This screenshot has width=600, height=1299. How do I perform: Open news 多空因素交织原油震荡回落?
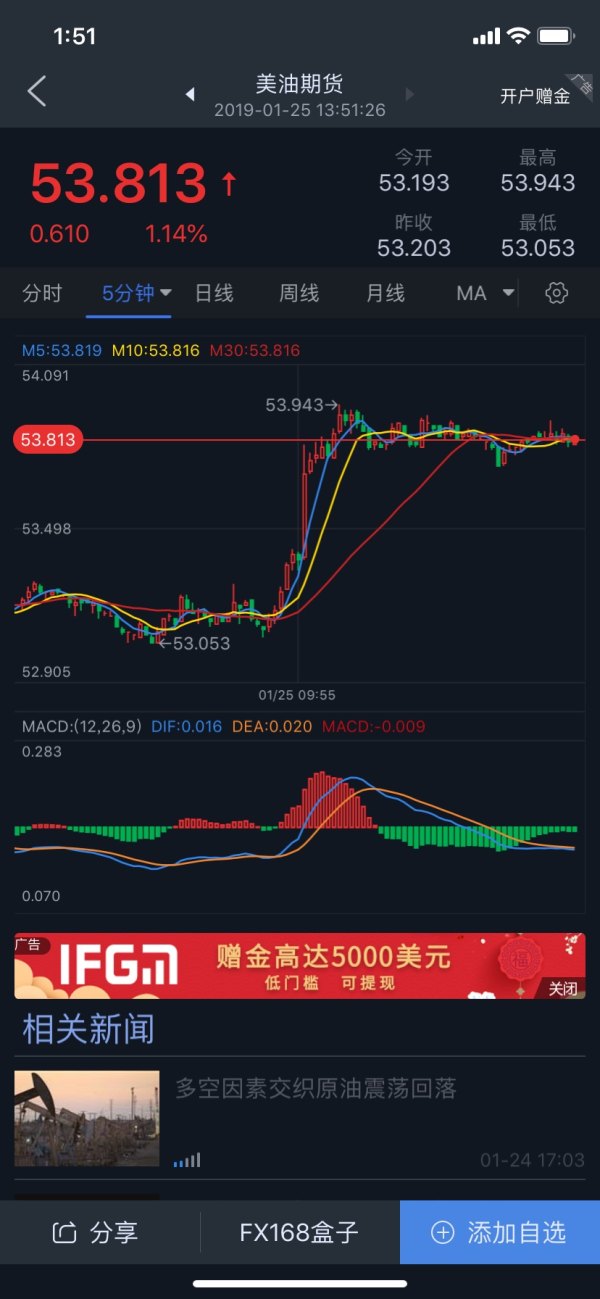(x=316, y=1089)
